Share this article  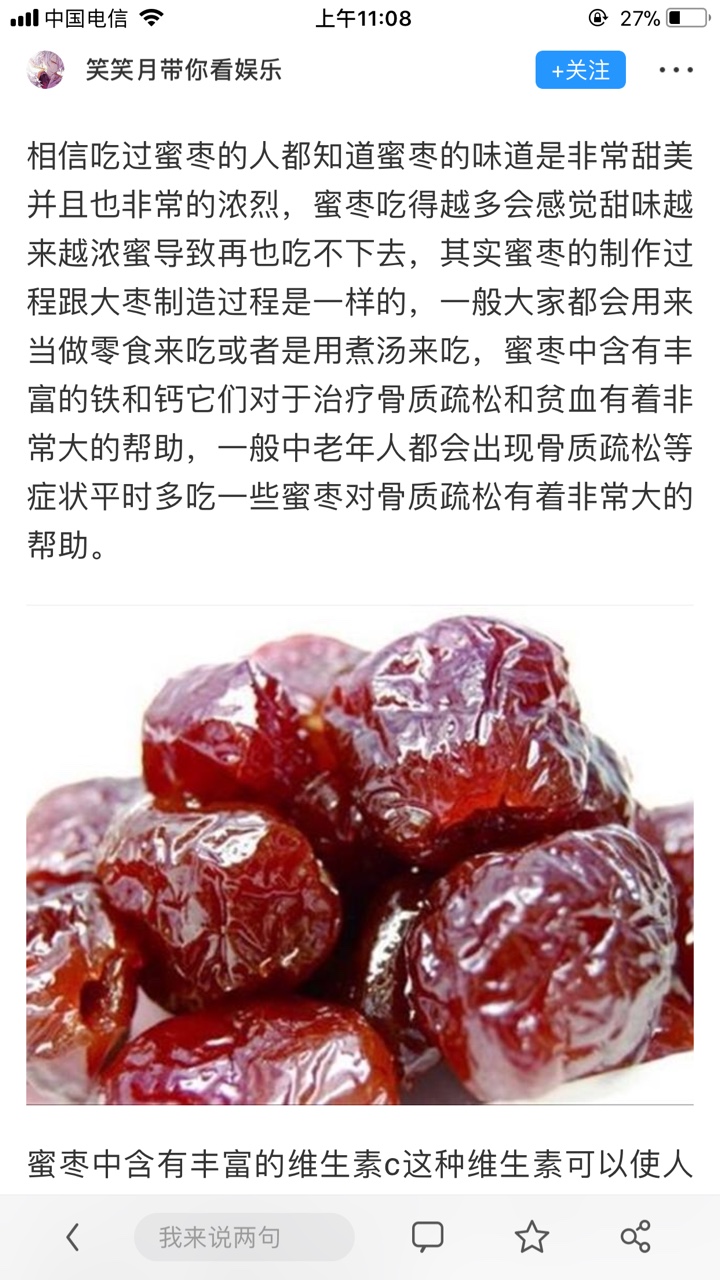[x=636, y=1237]
